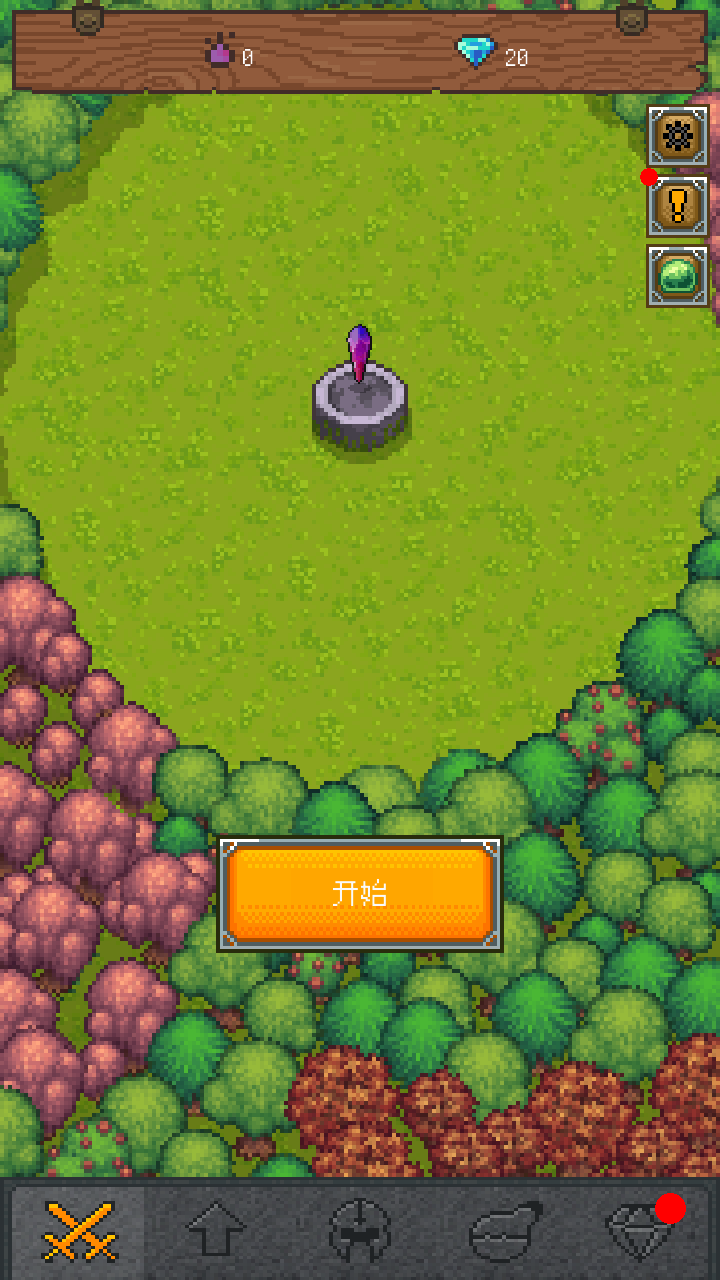Open the trophy achievements icon

[678, 206]
